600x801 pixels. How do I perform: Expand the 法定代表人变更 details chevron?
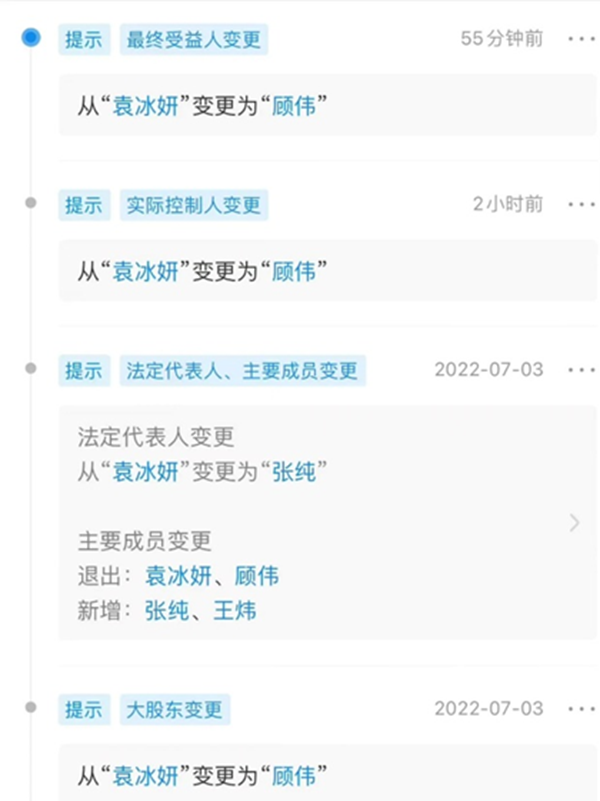[x=574, y=522]
